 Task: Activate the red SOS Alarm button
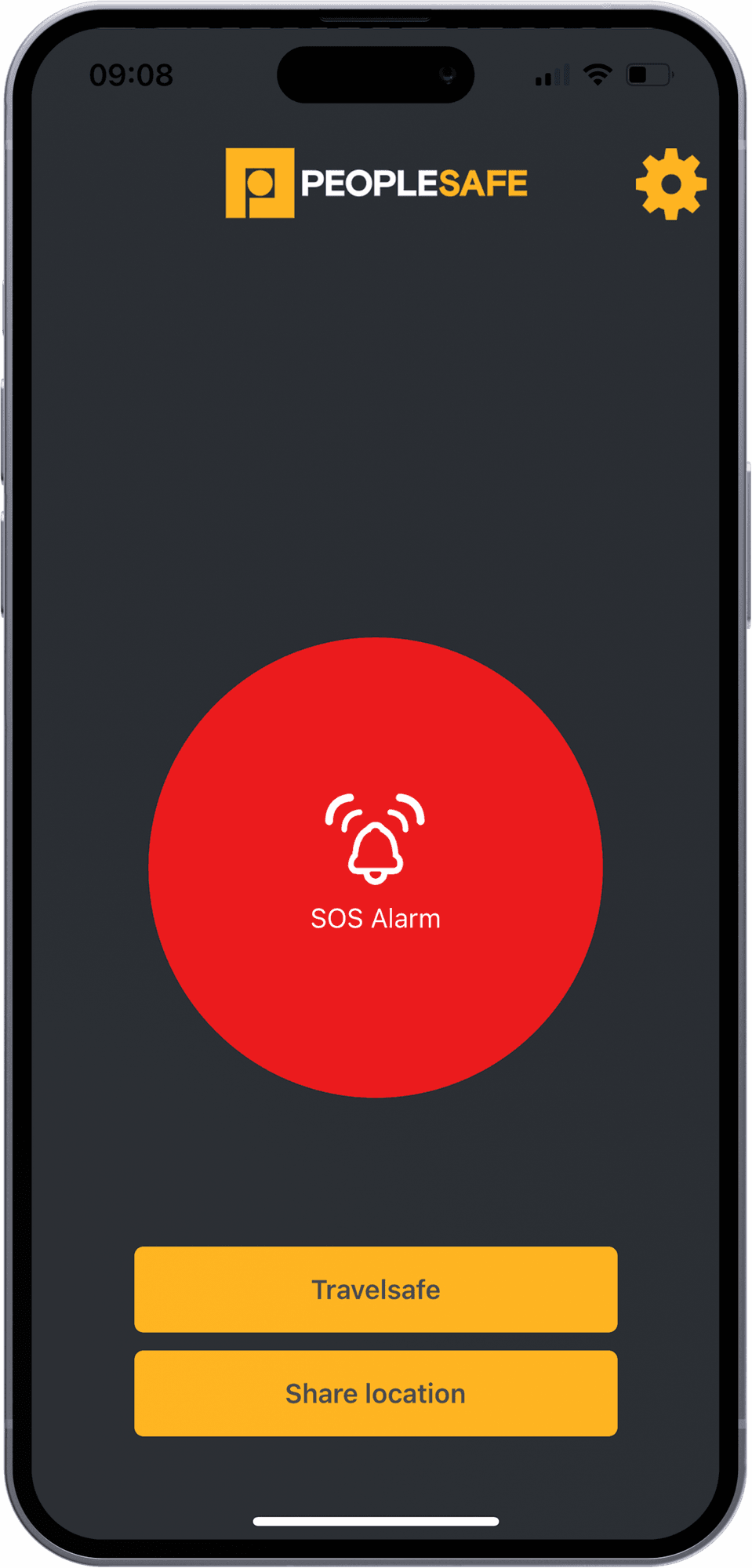click(376, 867)
